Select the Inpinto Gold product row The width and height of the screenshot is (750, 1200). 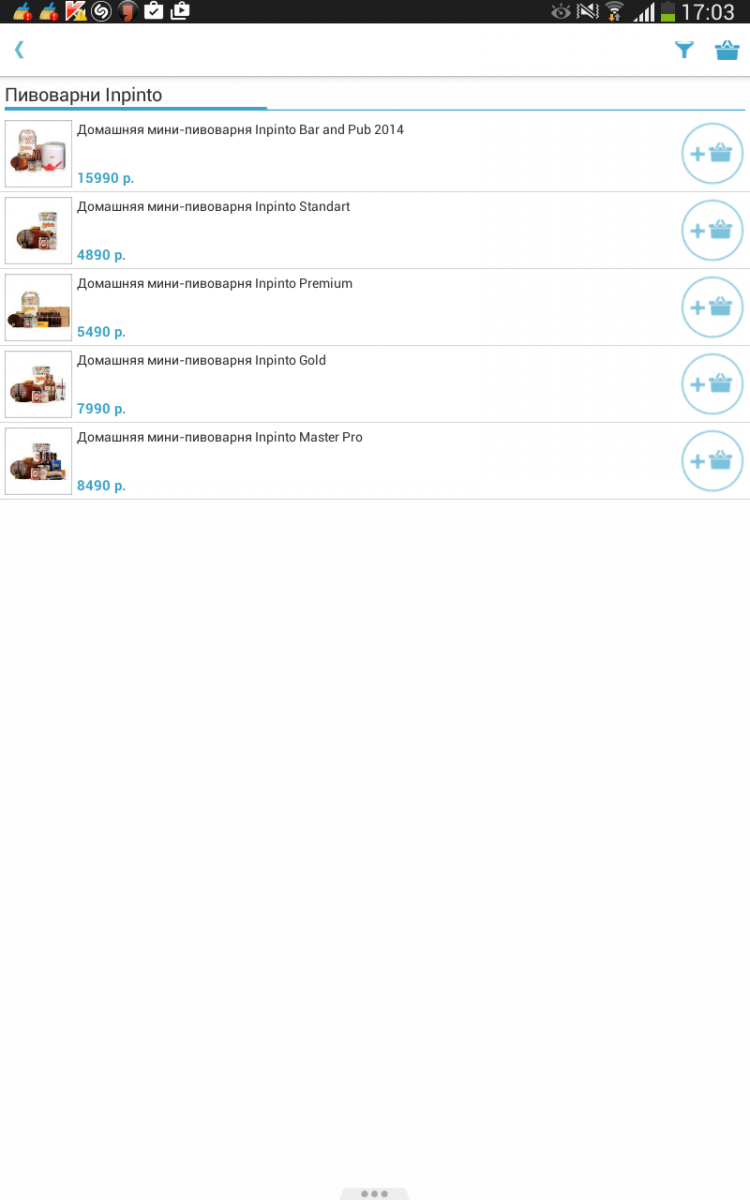[x=340, y=385]
